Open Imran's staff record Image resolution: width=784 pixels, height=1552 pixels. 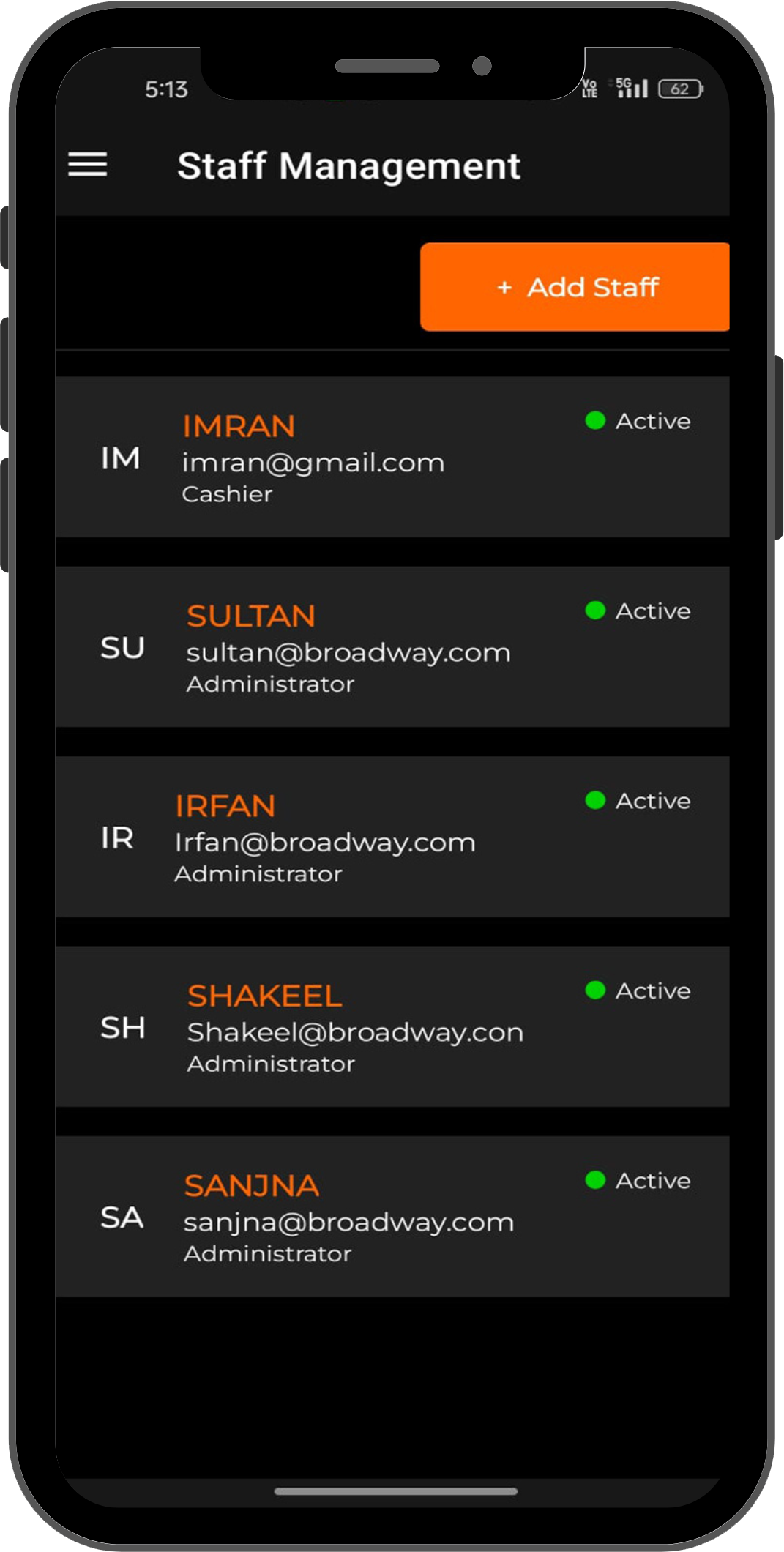392,458
